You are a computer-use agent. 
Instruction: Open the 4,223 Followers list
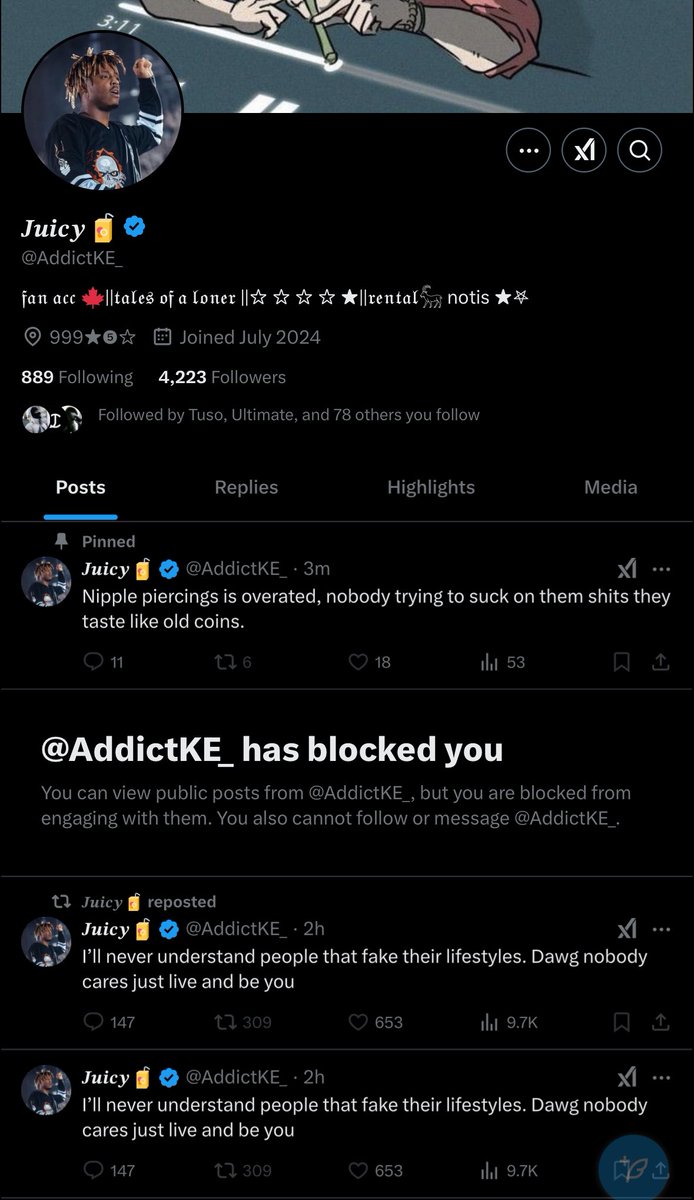coord(222,377)
